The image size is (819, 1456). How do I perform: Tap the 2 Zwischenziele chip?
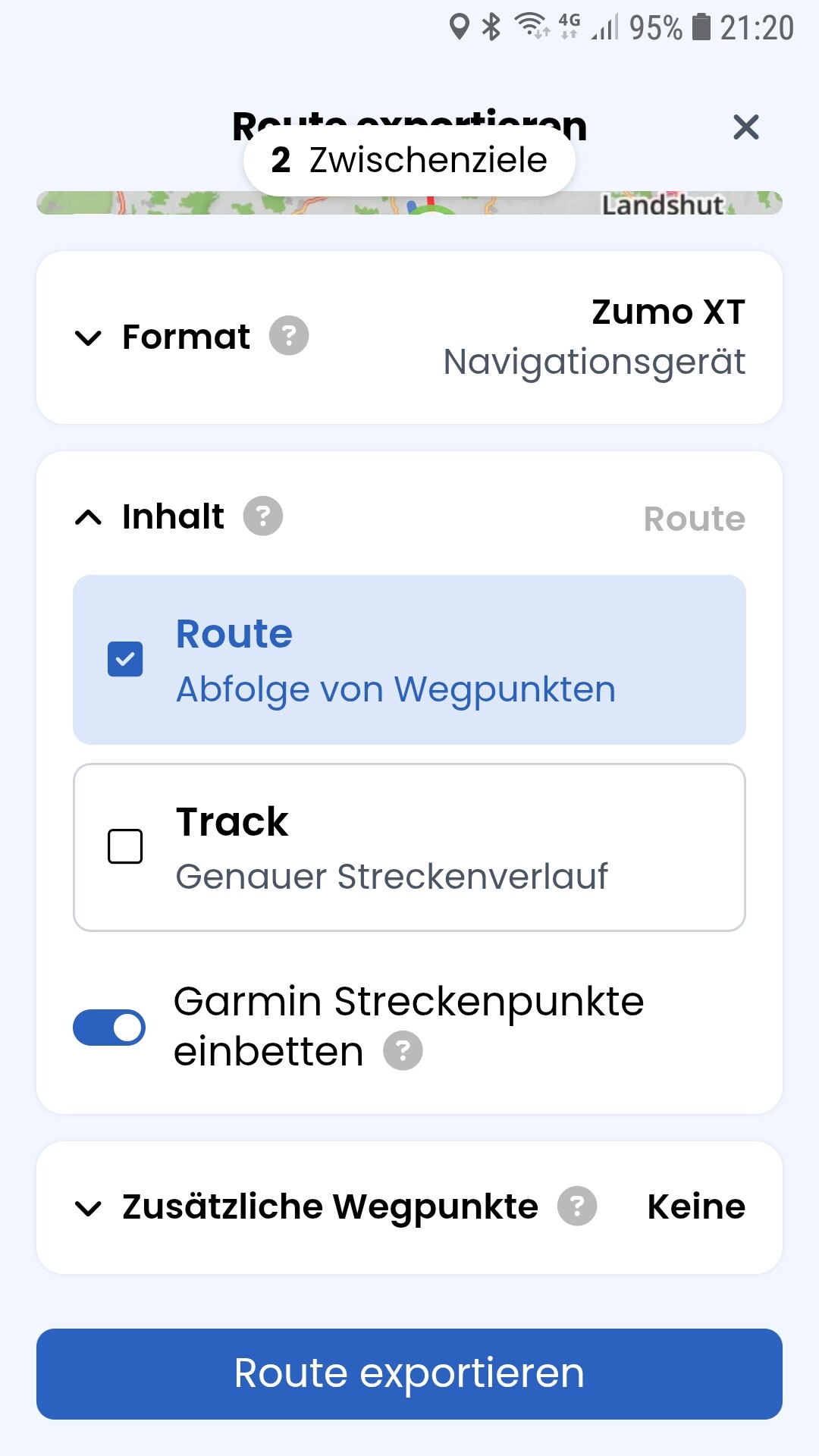coord(409,161)
